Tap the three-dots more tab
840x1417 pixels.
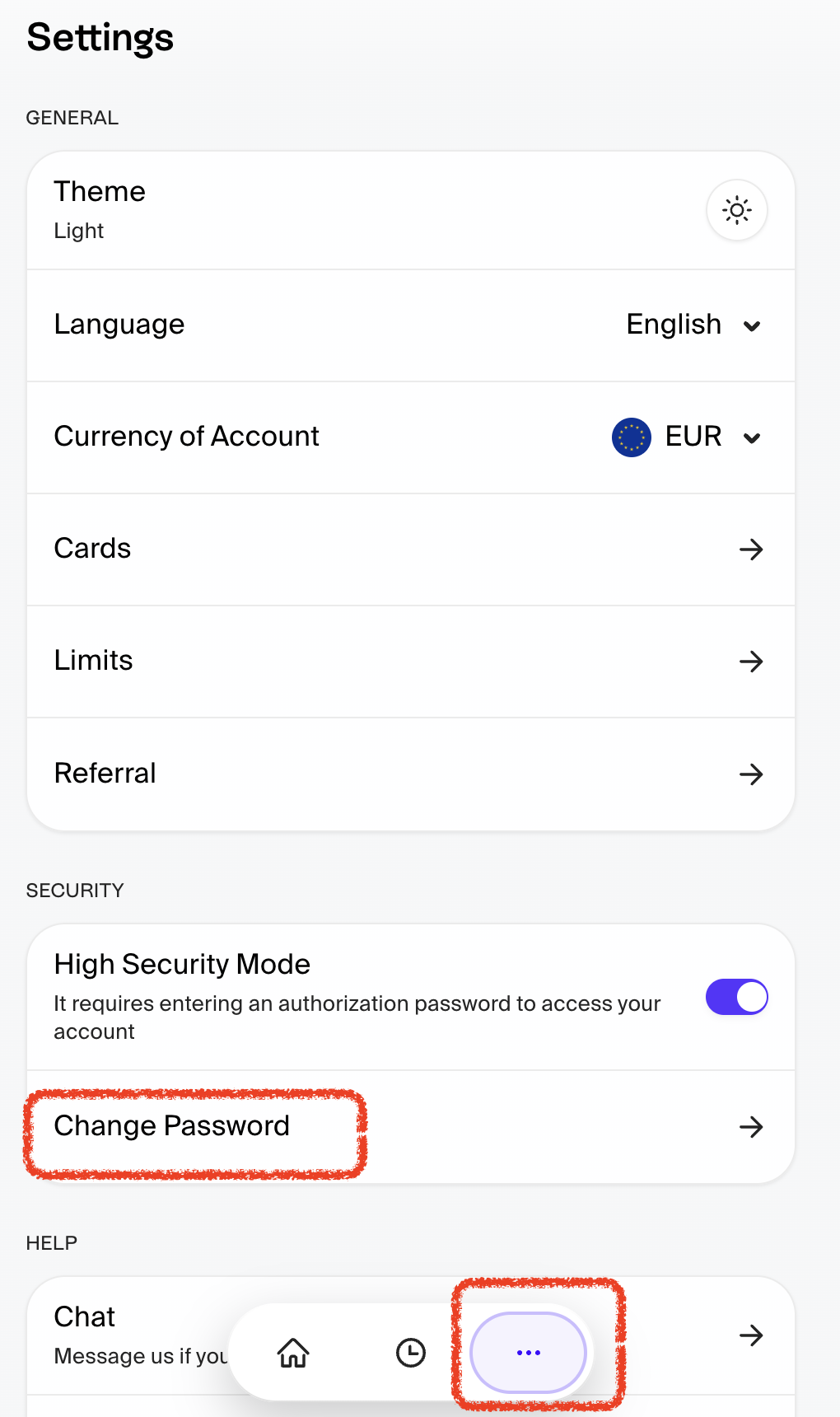pyautogui.click(x=528, y=1352)
